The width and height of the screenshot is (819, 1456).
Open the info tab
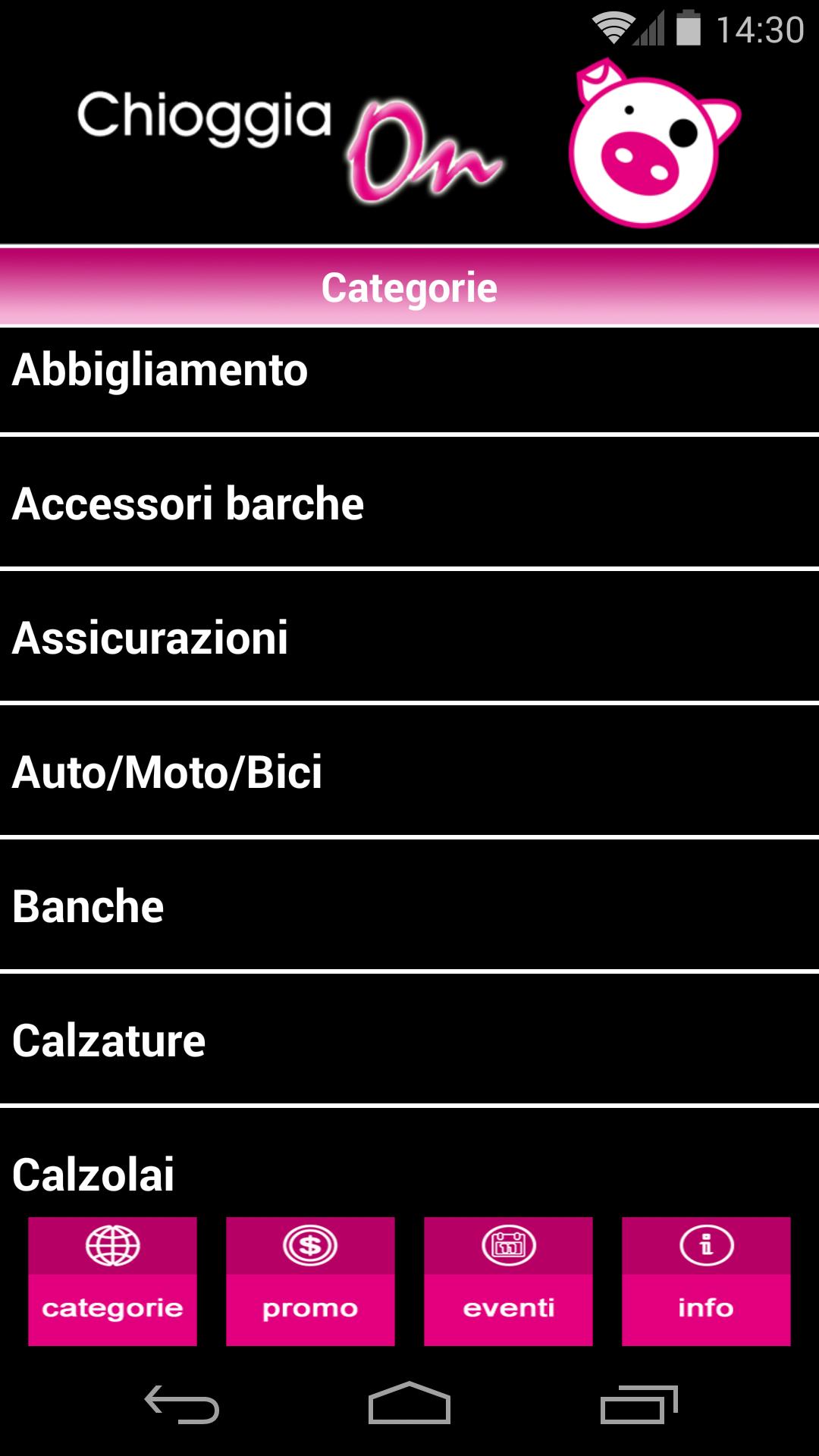click(706, 1282)
